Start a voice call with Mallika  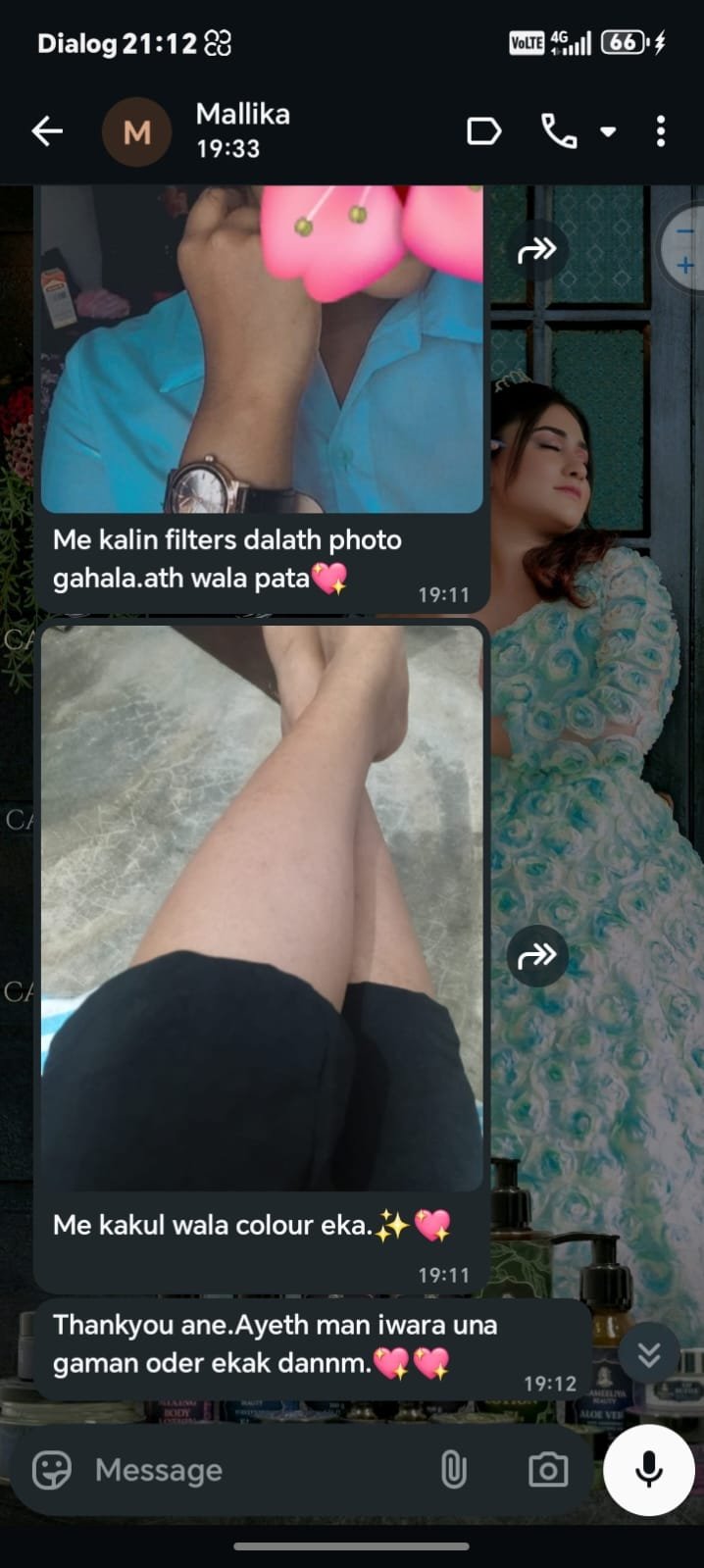(x=559, y=131)
